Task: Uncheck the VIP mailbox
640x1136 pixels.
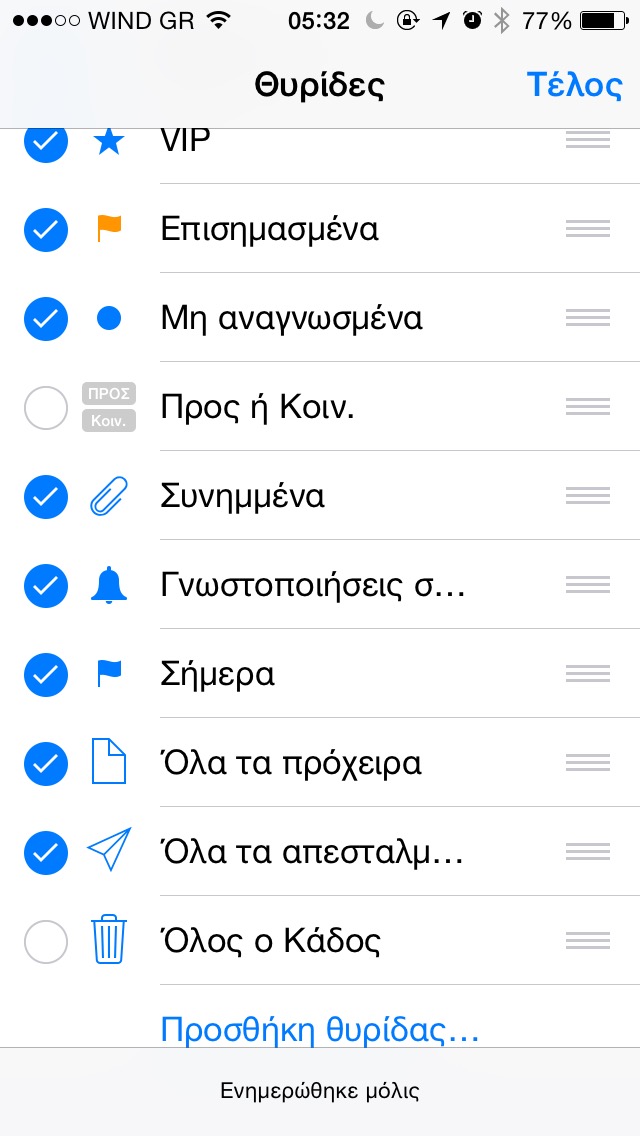Action: coord(46,144)
